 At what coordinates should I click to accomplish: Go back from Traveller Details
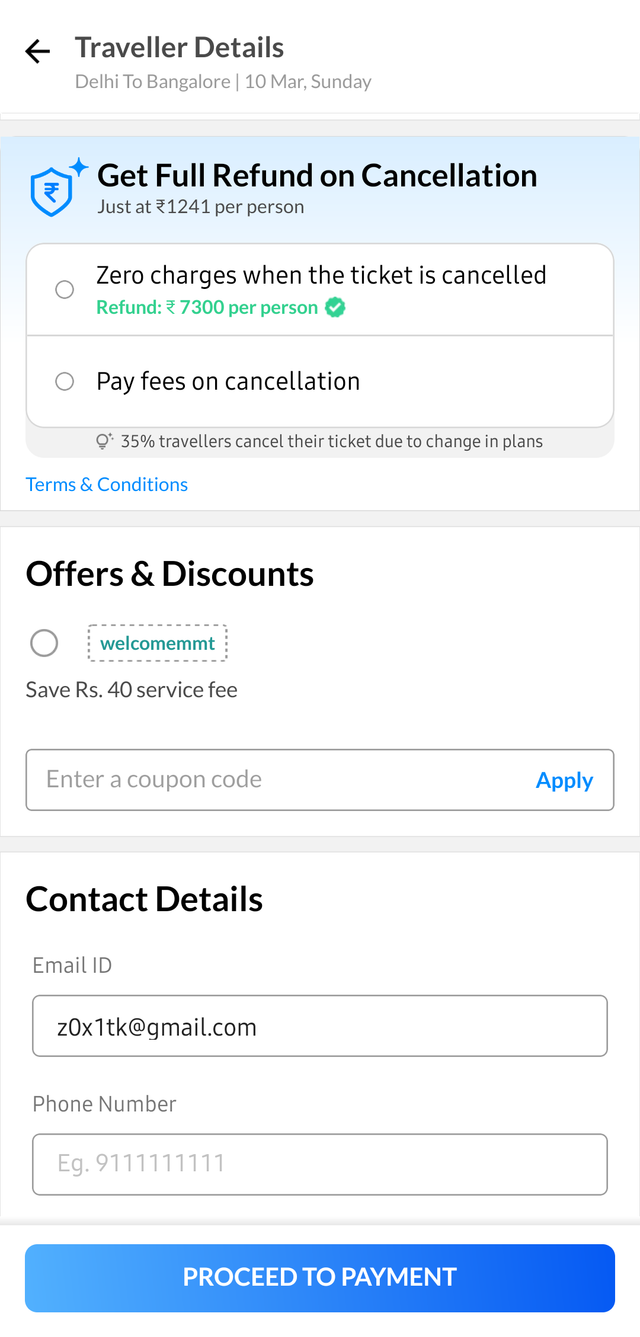click(38, 52)
